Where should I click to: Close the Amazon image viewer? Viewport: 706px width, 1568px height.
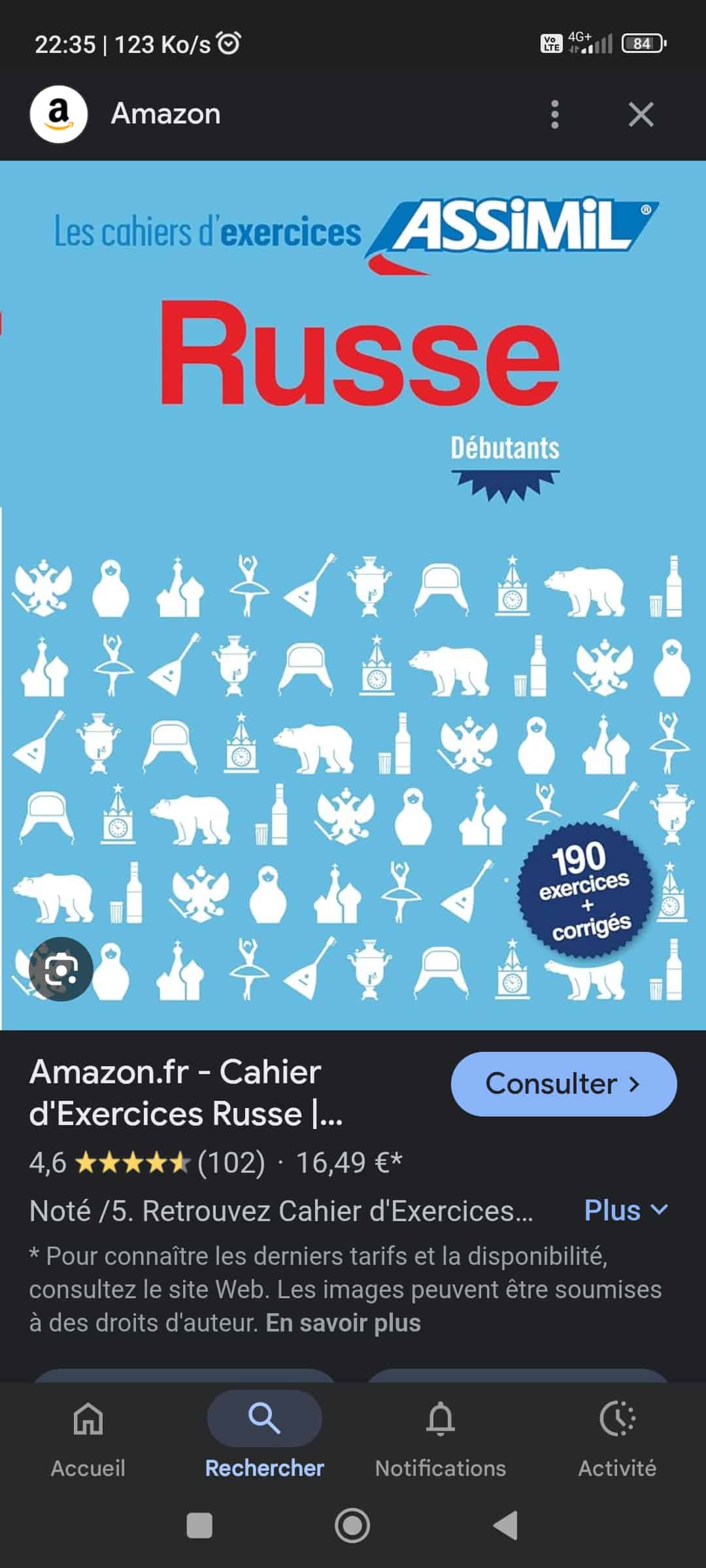pyautogui.click(x=641, y=114)
